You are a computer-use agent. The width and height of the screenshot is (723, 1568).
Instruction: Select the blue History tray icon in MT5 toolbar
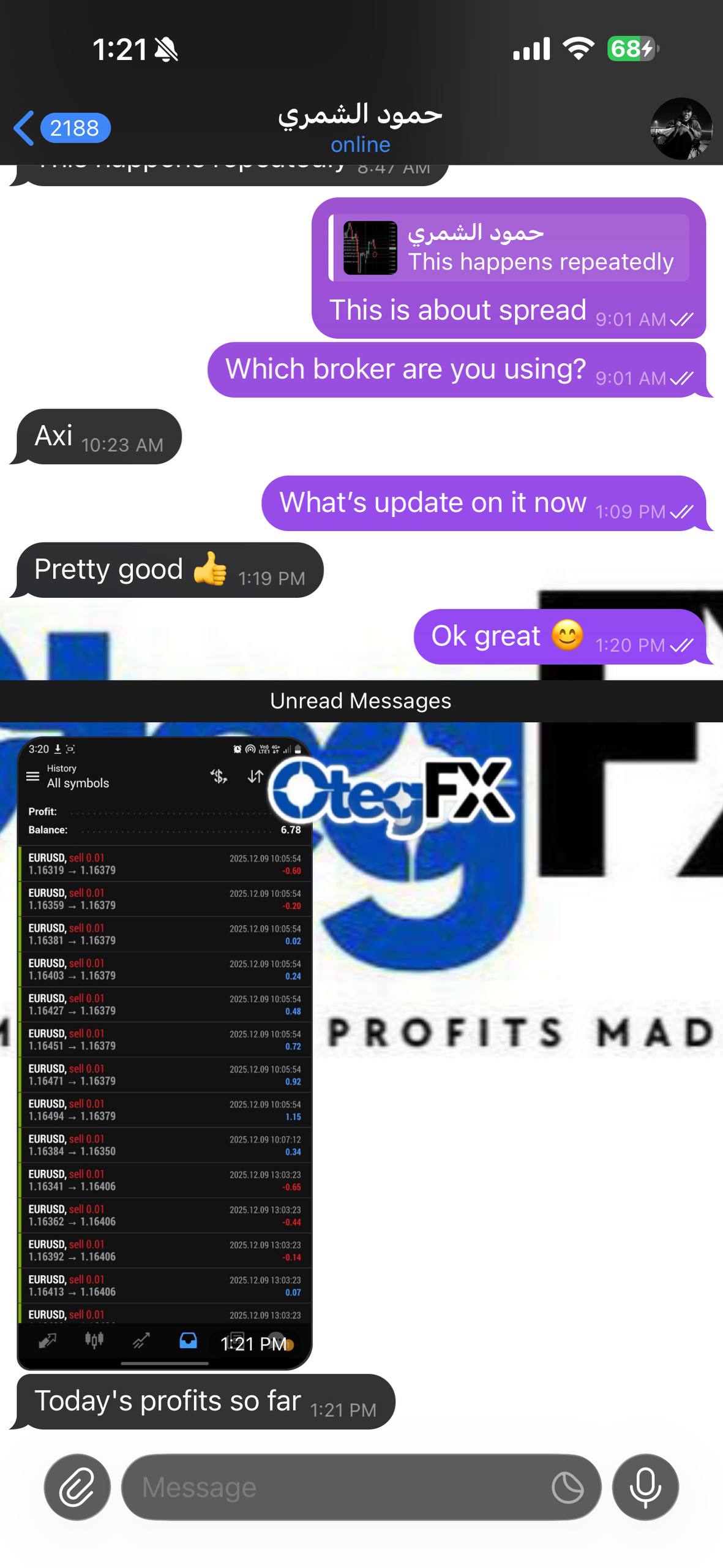[x=188, y=1339]
